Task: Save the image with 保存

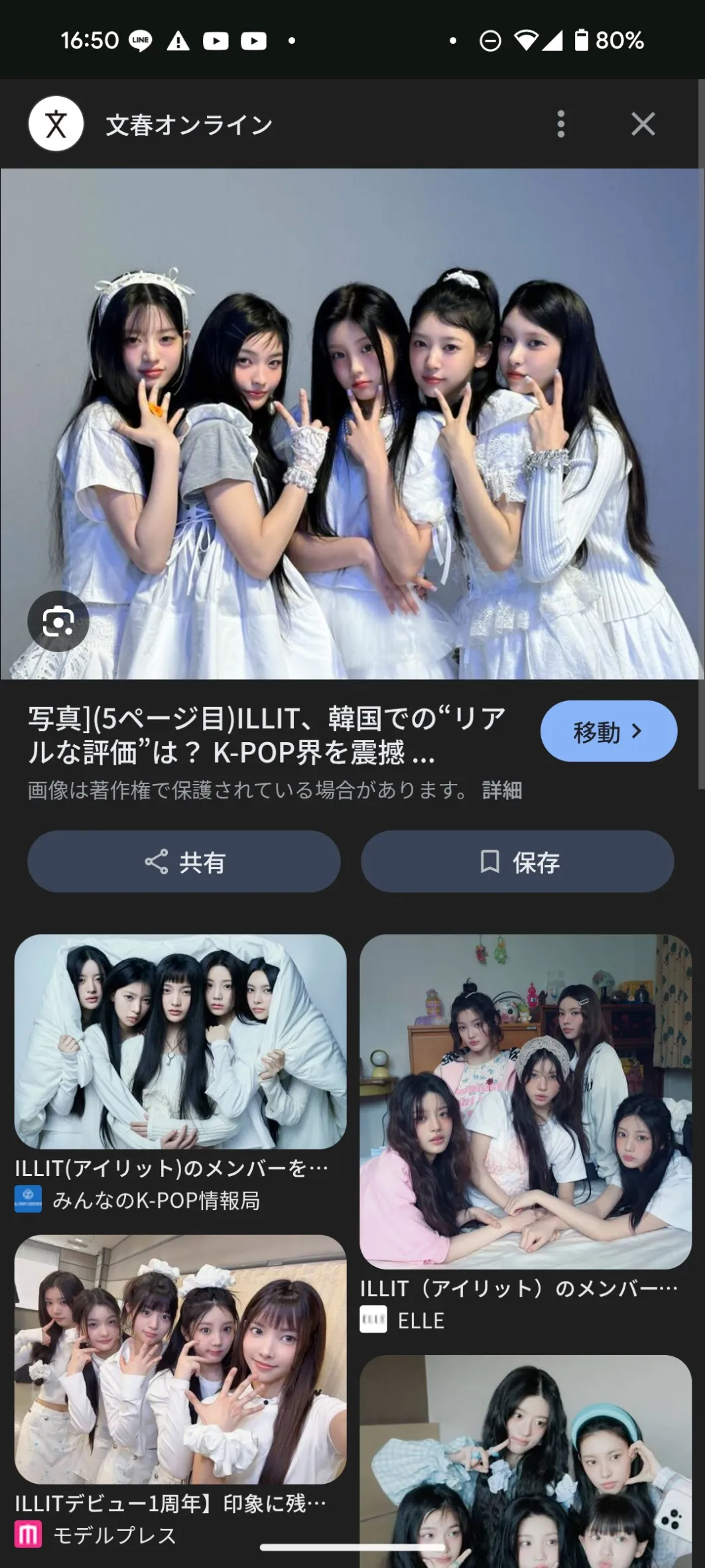Action: [517, 862]
